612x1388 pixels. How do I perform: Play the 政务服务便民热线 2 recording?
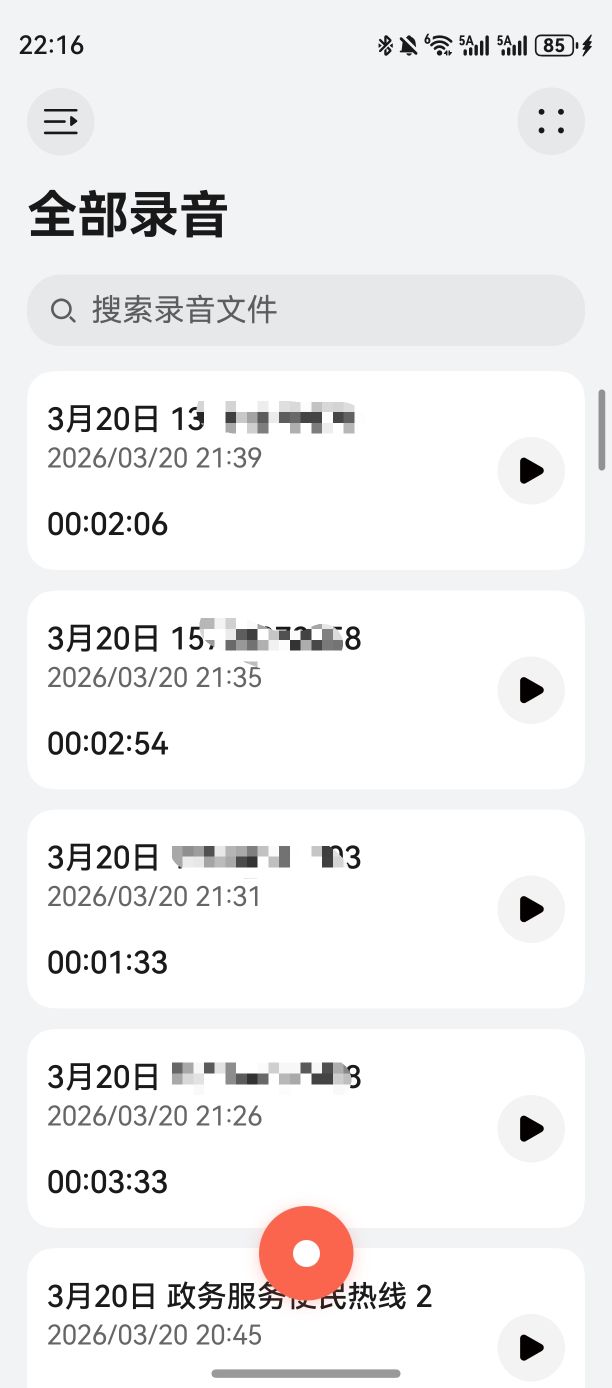[x=531, y=1347]
